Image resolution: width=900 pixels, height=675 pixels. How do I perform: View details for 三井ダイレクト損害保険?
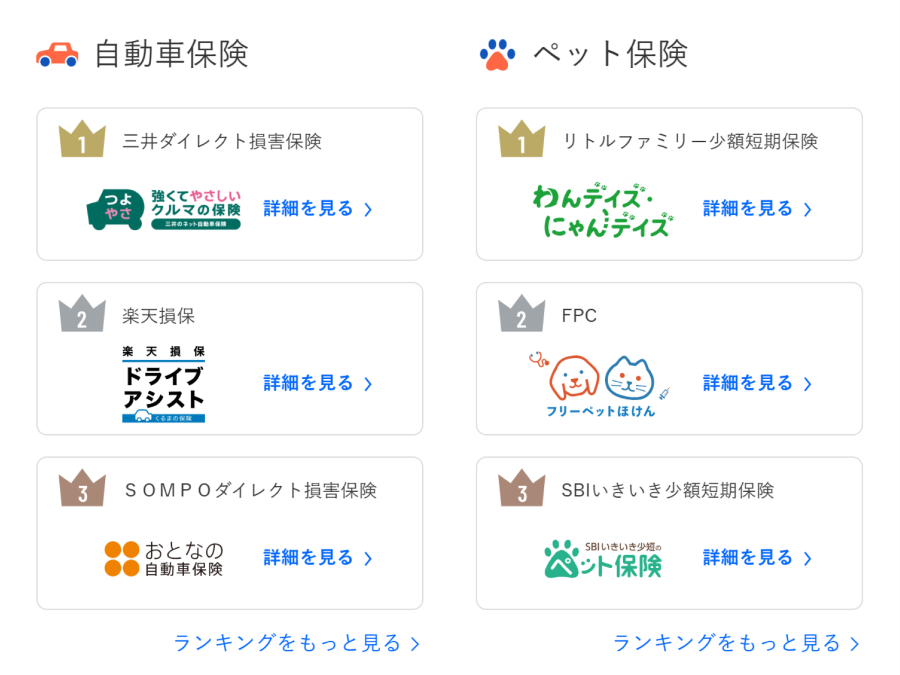pyautogui.click(x=317, y=209)
